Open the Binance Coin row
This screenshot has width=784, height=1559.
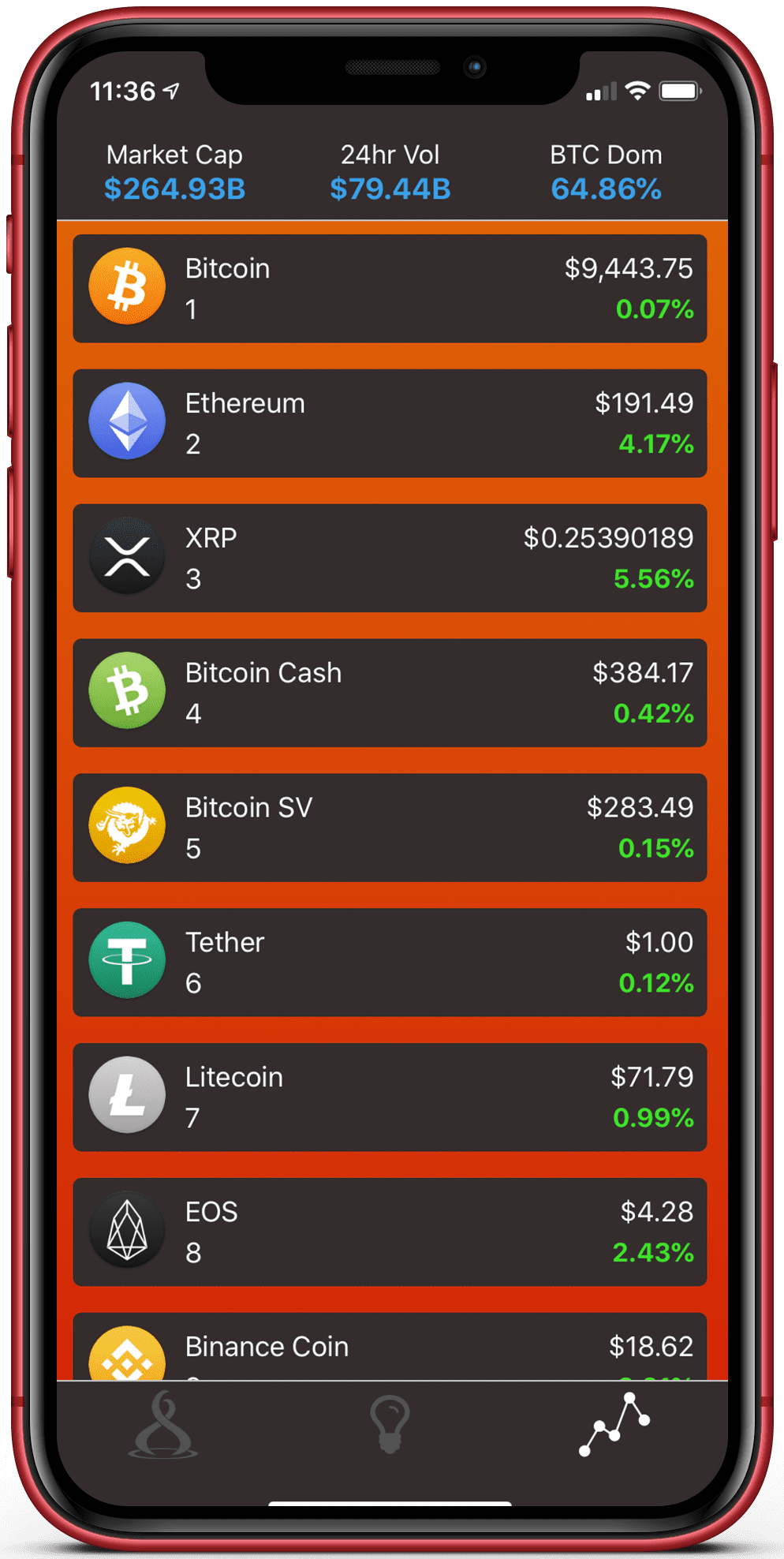390,1348
